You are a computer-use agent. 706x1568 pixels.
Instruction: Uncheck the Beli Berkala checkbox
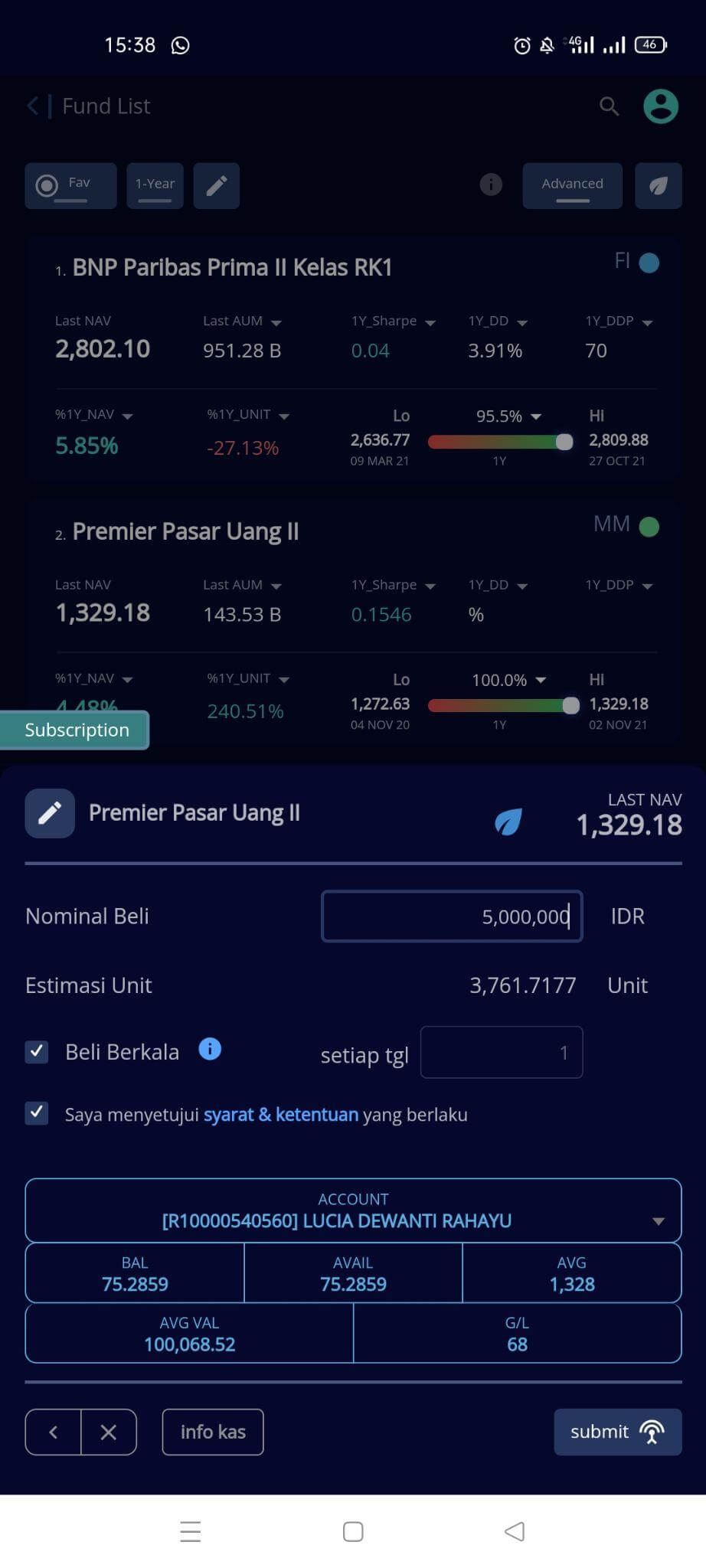tap(37, 1051)
